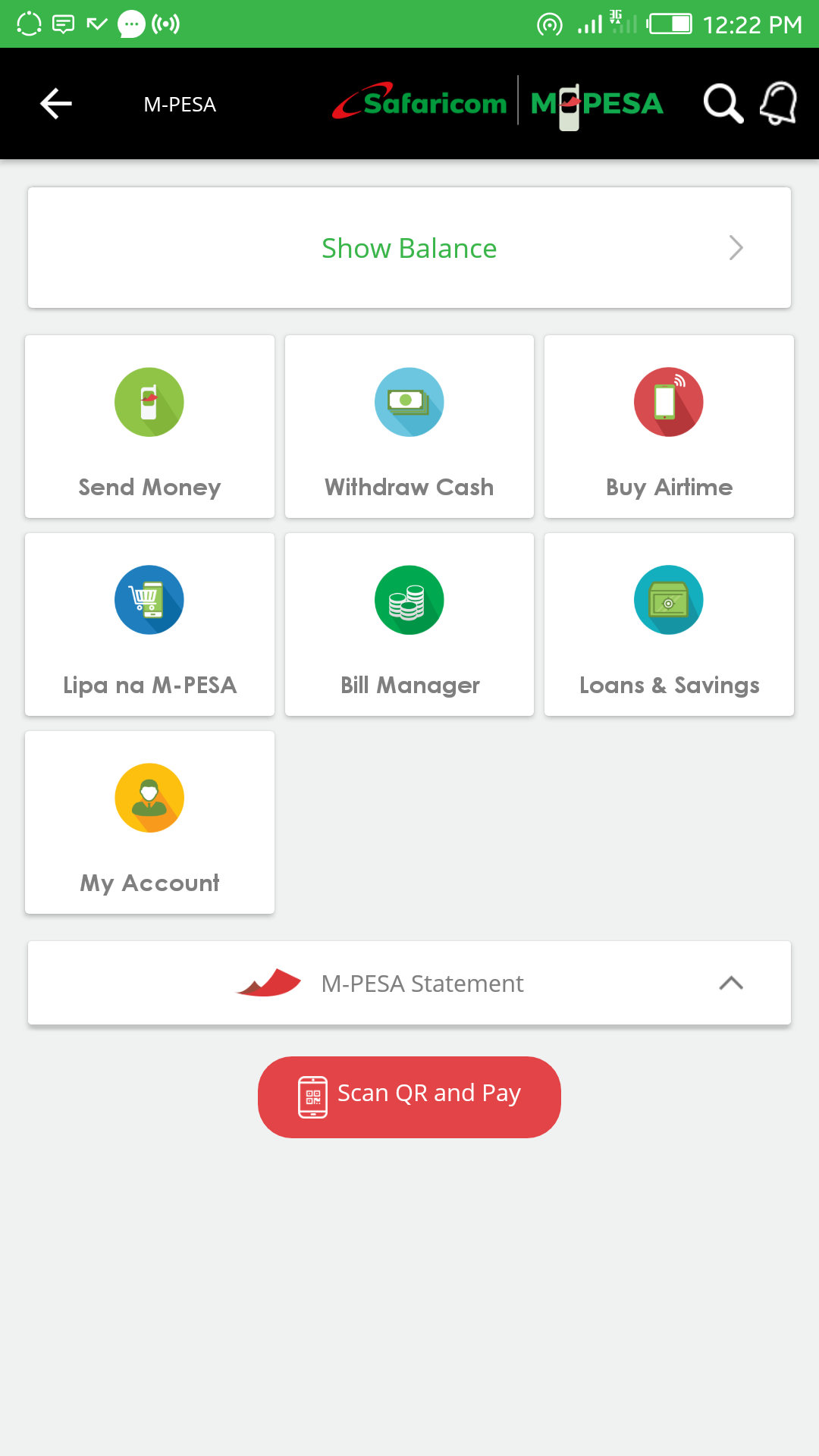The height and width of the screenshot is (1456, 819).
Task: Open Lipa na M-PESA
Action: [149, 625]
